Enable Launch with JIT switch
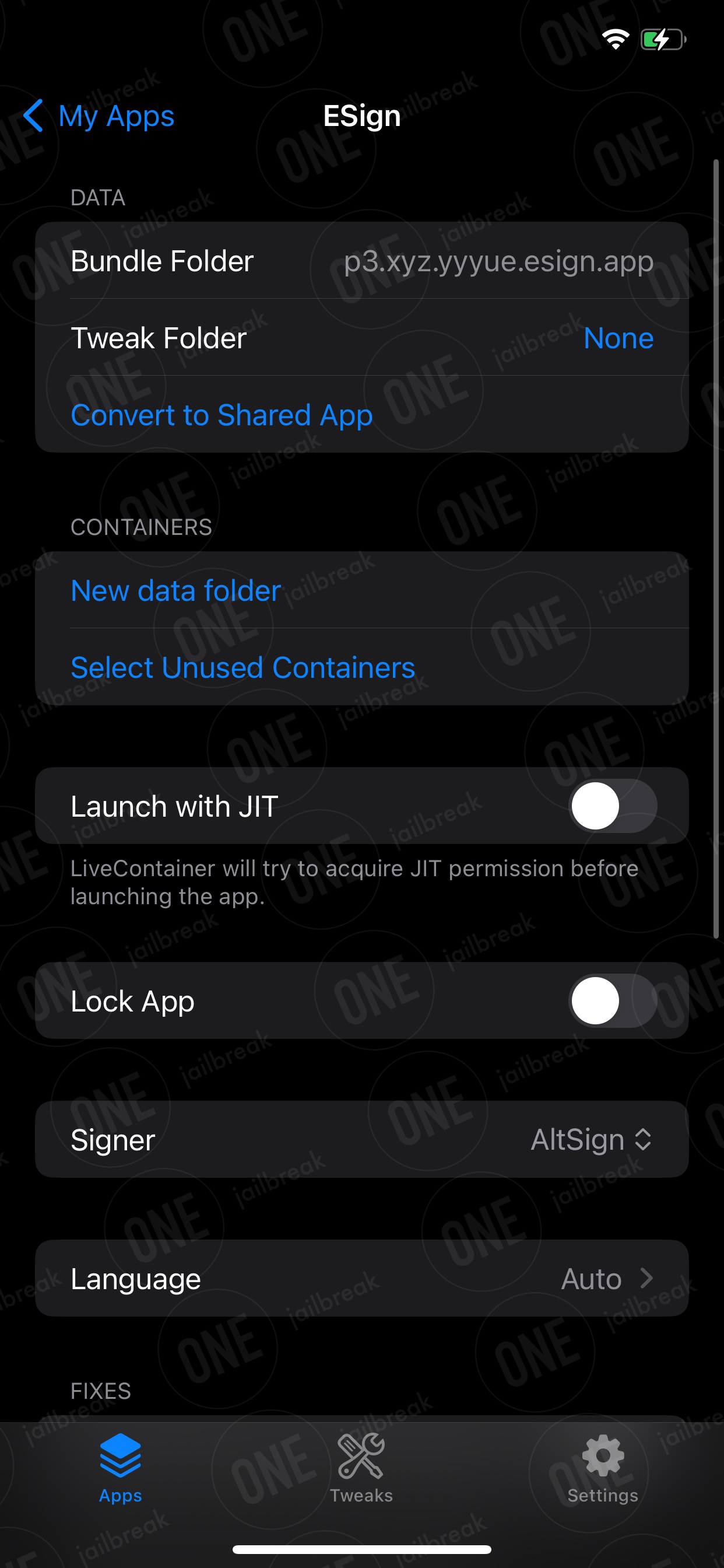This screenshot has height=1568, width=724. pos(613,806)
